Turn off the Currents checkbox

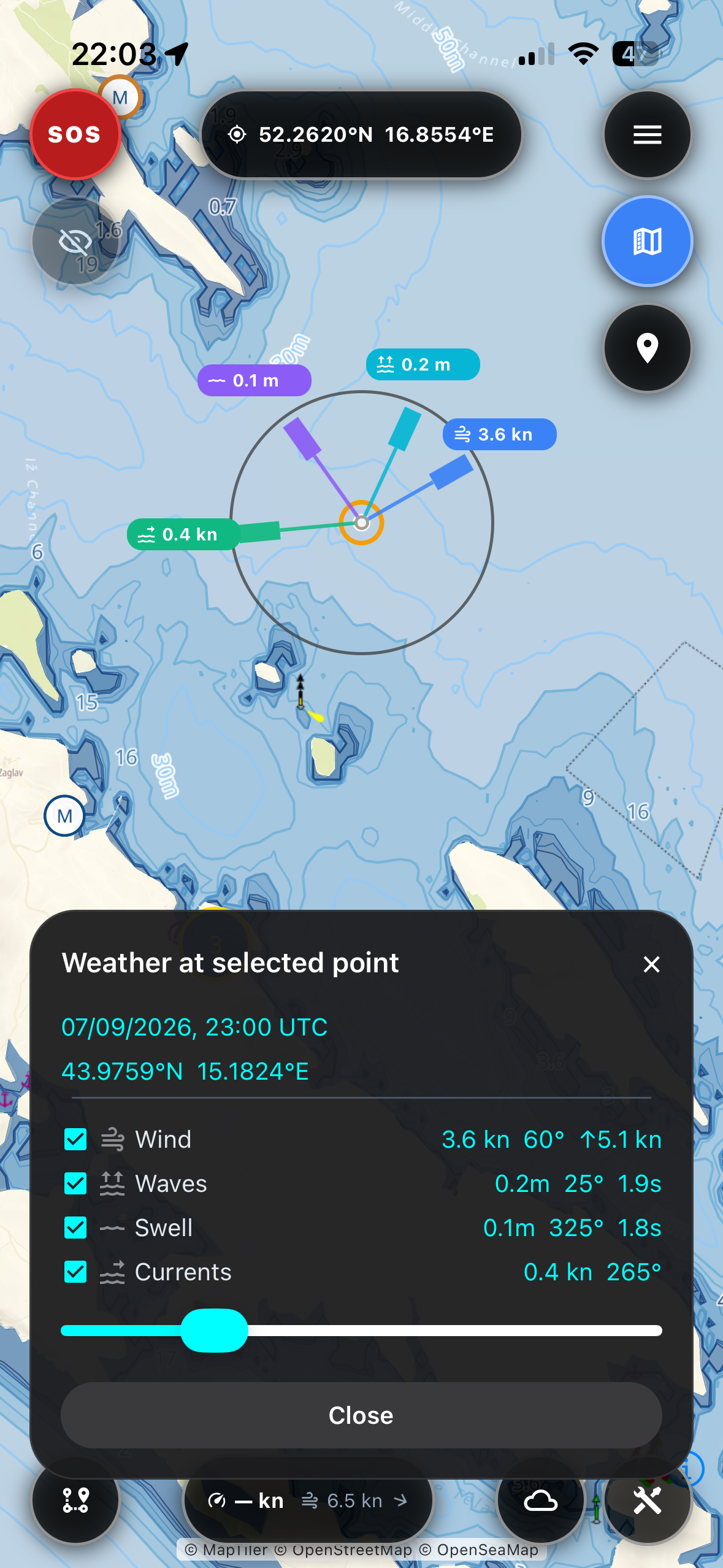point(75,1272)
